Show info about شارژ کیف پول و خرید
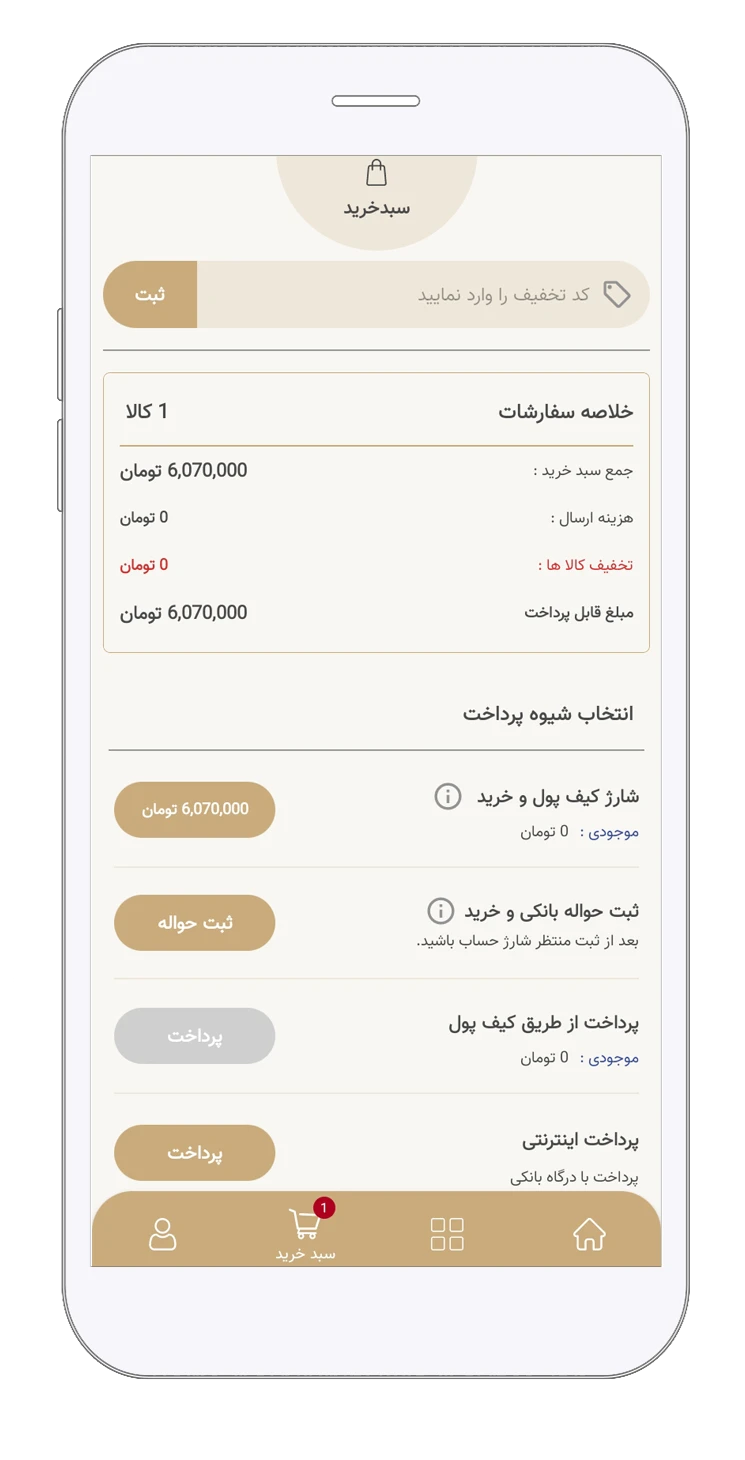 [447, 797]
